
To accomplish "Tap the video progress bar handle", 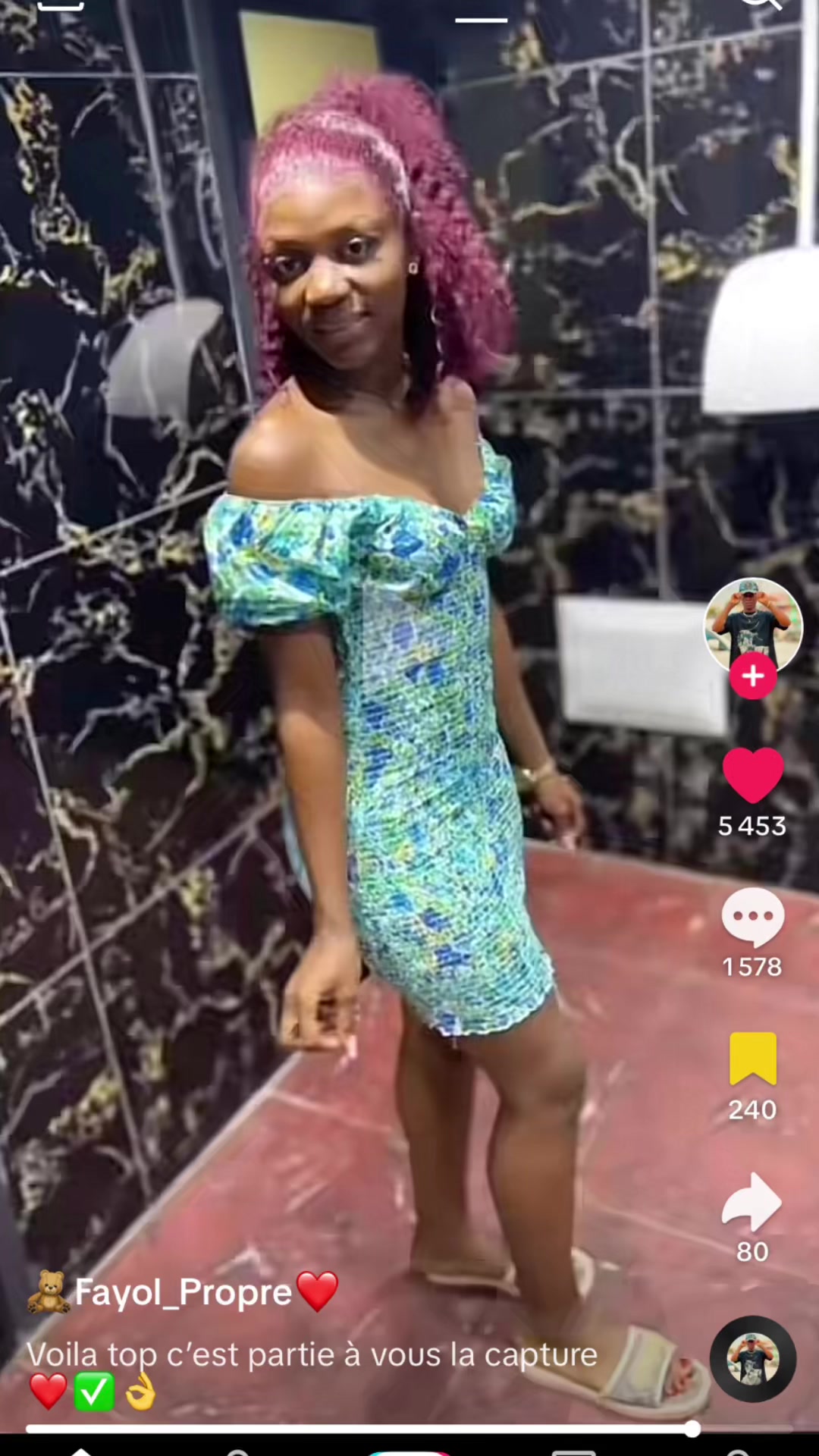I will coord(692,1429).
